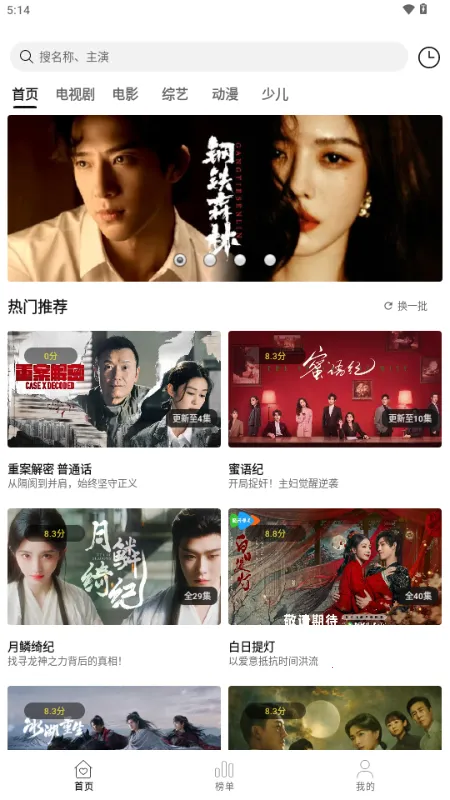450x800 pixels.
Task: Open the 冰湖重生 poster card
Action: point(114,717)
